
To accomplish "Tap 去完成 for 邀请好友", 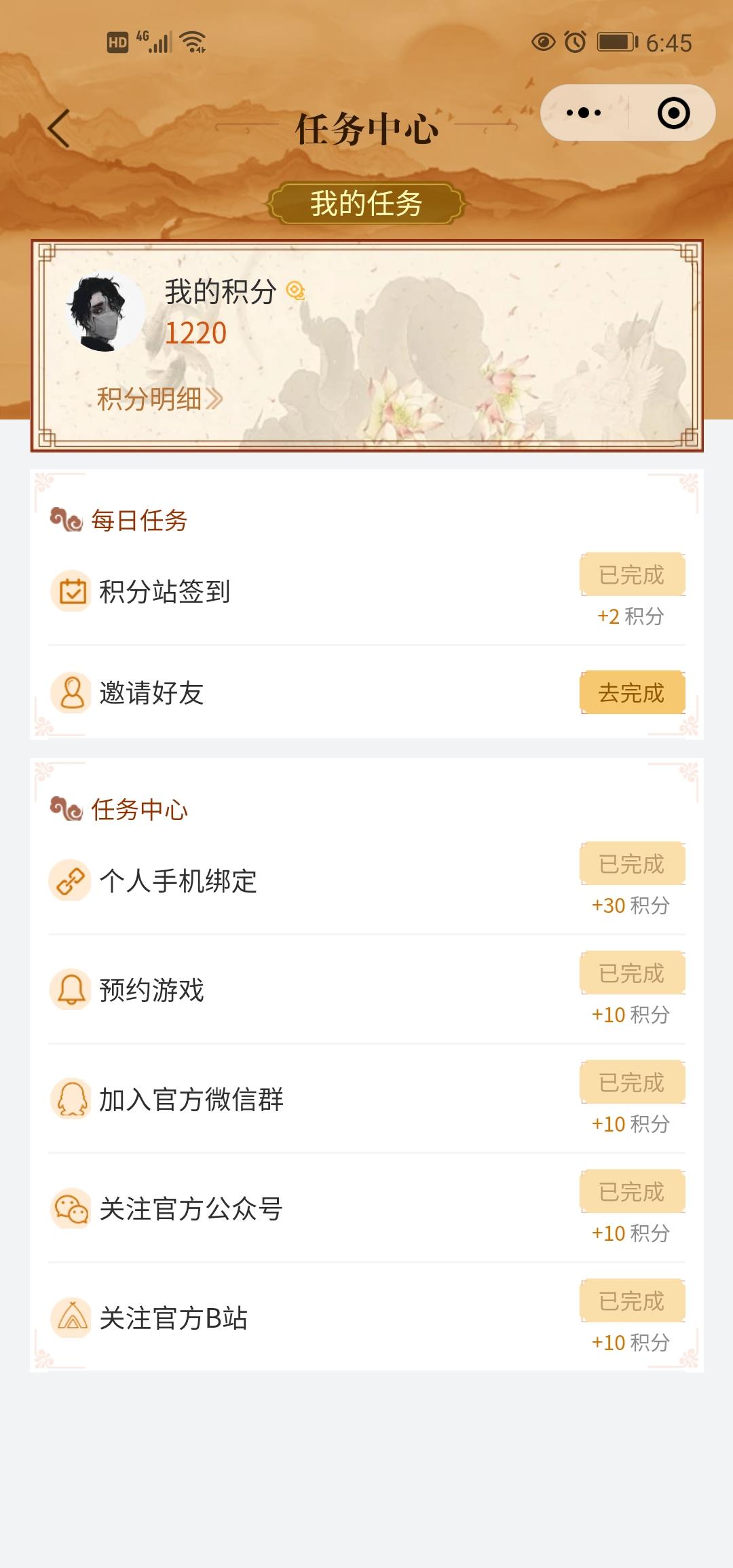I will coord(632,693).
